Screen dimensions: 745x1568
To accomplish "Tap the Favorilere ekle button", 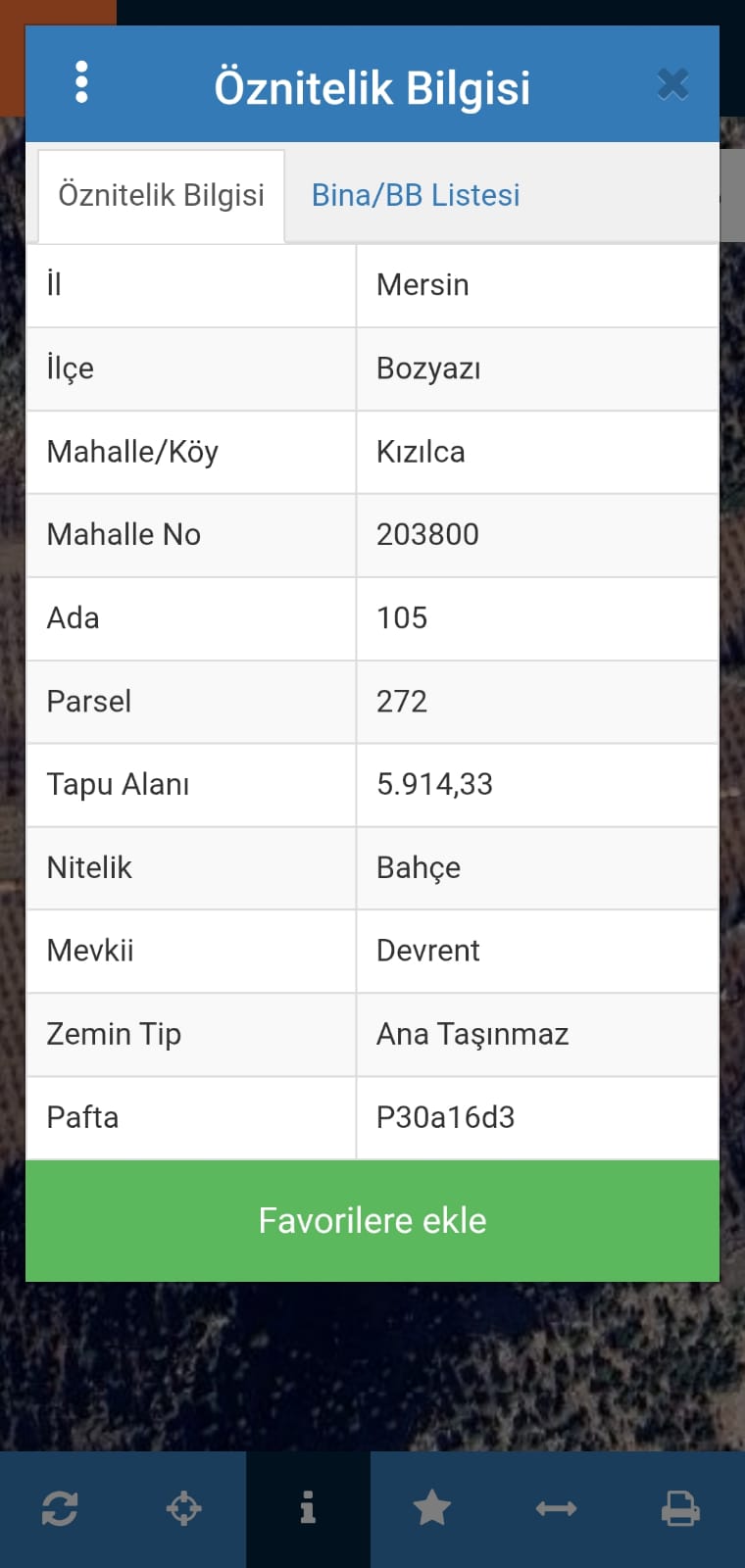I will (372, 1220).
